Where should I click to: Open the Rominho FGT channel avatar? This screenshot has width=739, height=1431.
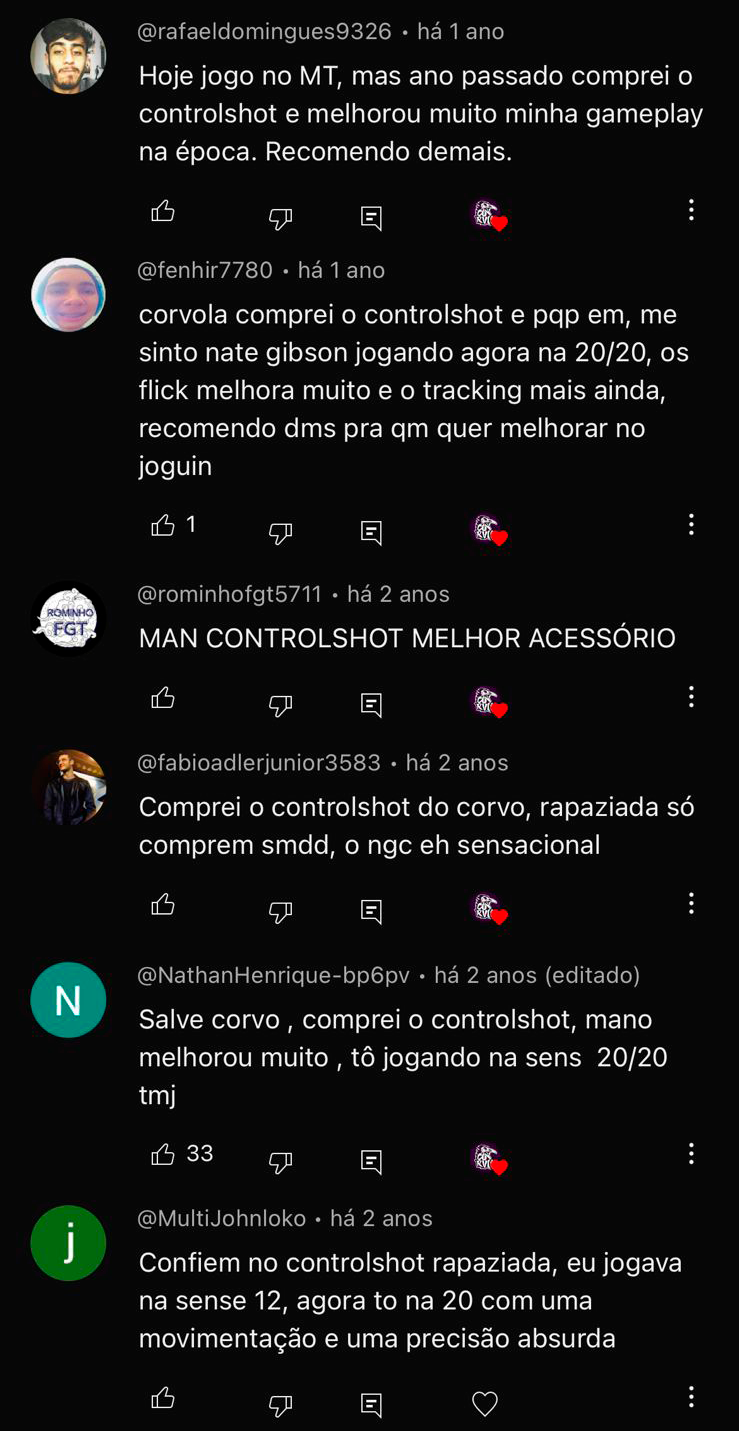(68, 618)
